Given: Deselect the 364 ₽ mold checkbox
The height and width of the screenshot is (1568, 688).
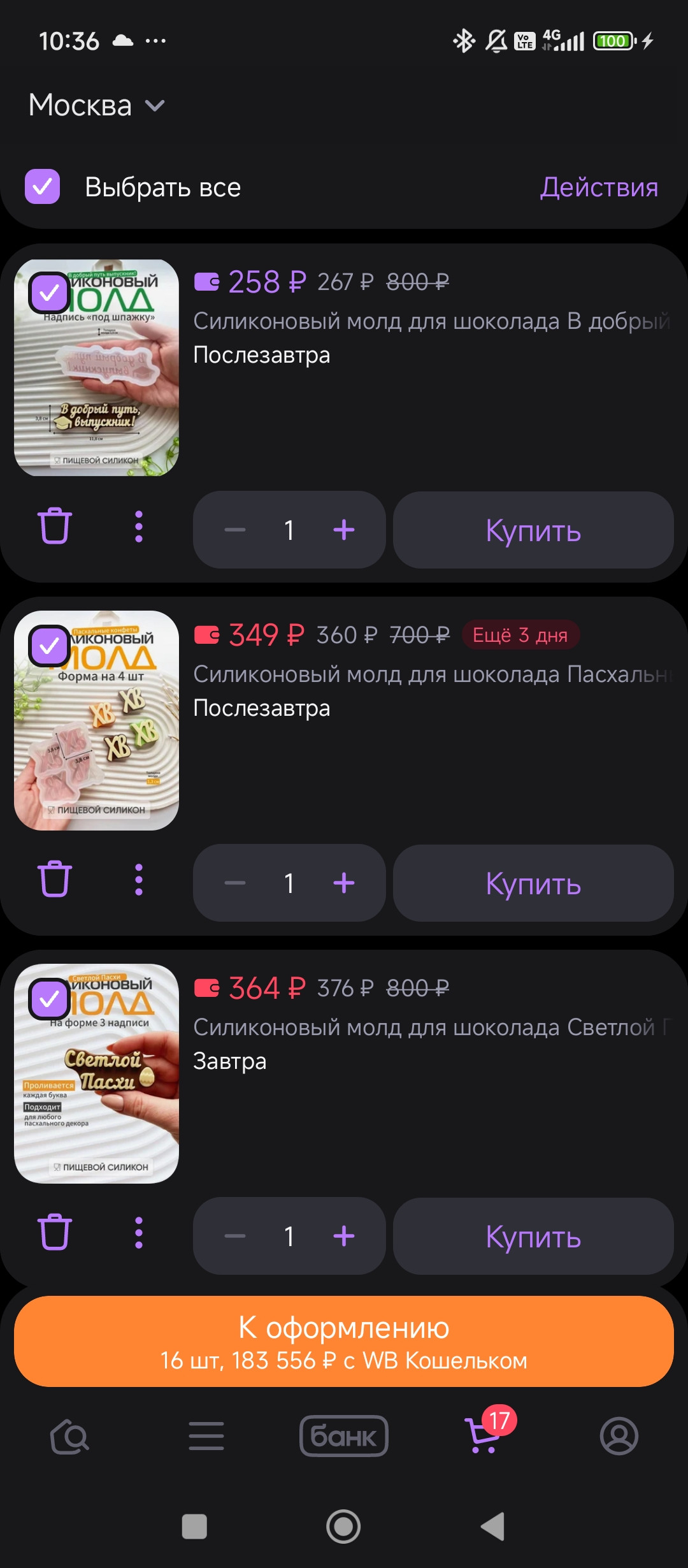Looking at the screenshot, I should (x=50, y=999).
